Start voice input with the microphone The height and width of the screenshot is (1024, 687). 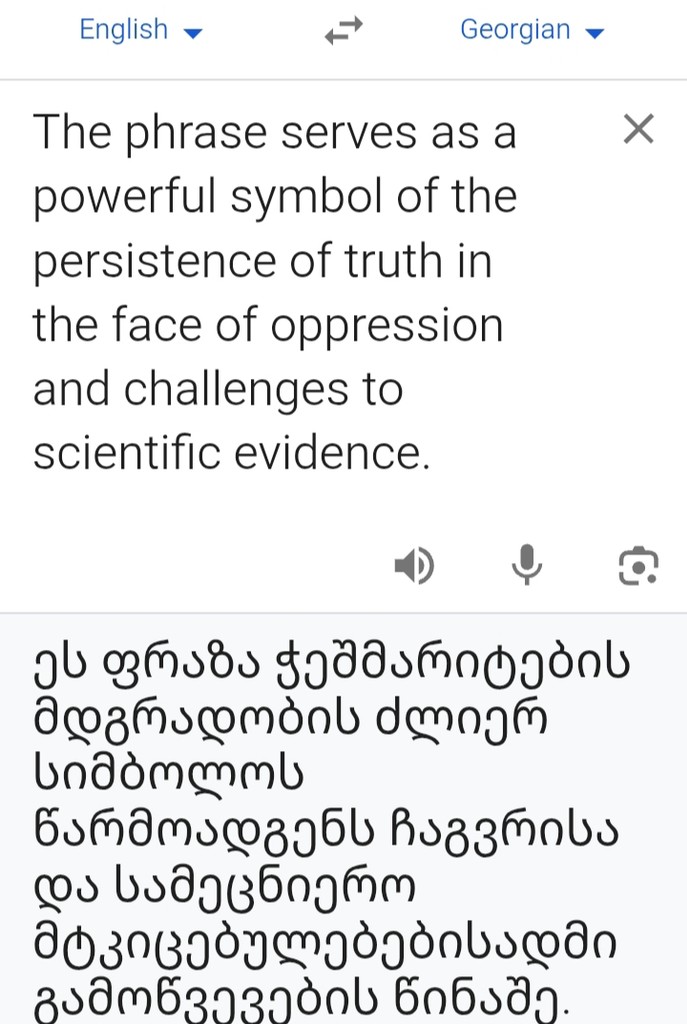[x=526, y=565]
